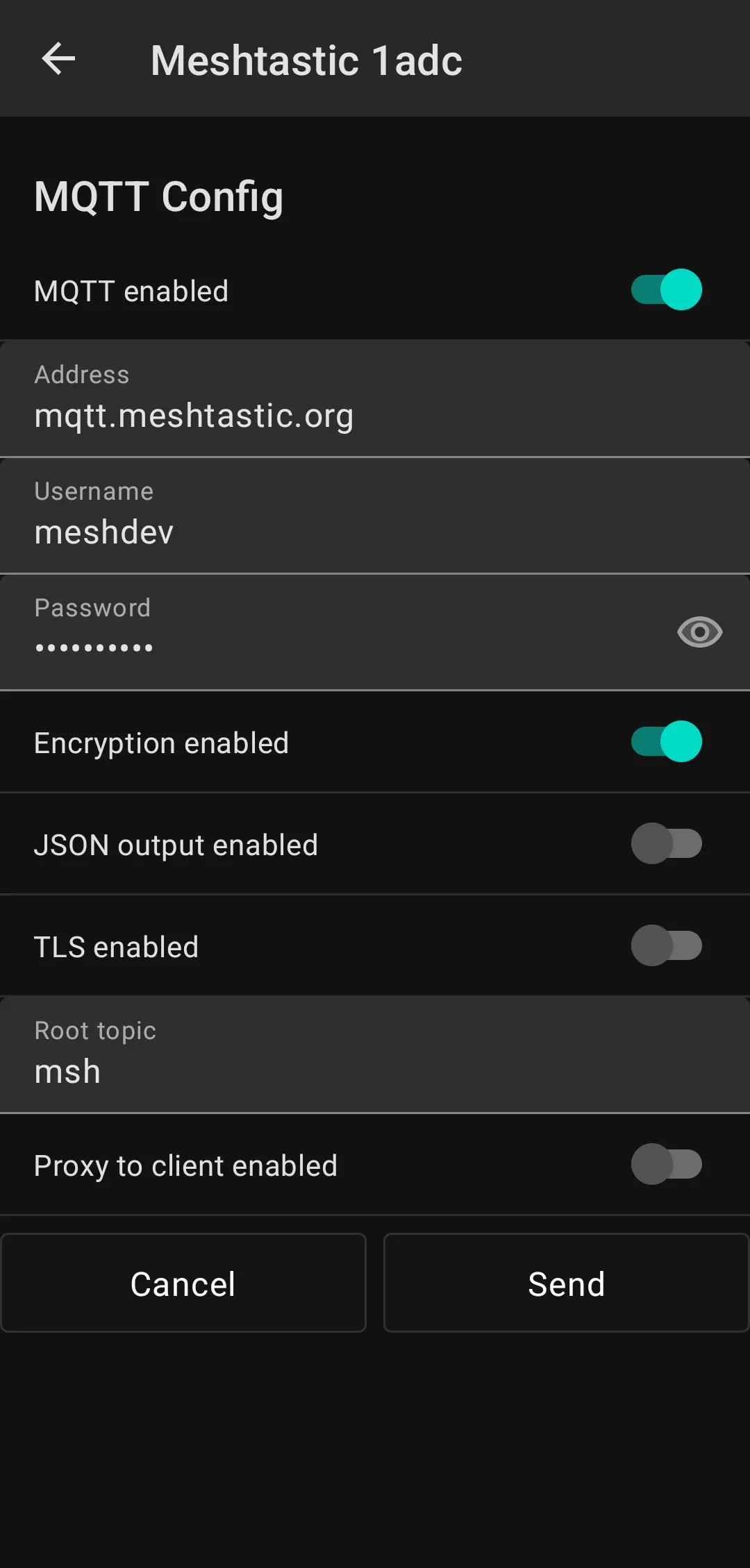750x1568 pixels.
Task: Send the MQTT configuration
Action: [x=566, y=1283]
